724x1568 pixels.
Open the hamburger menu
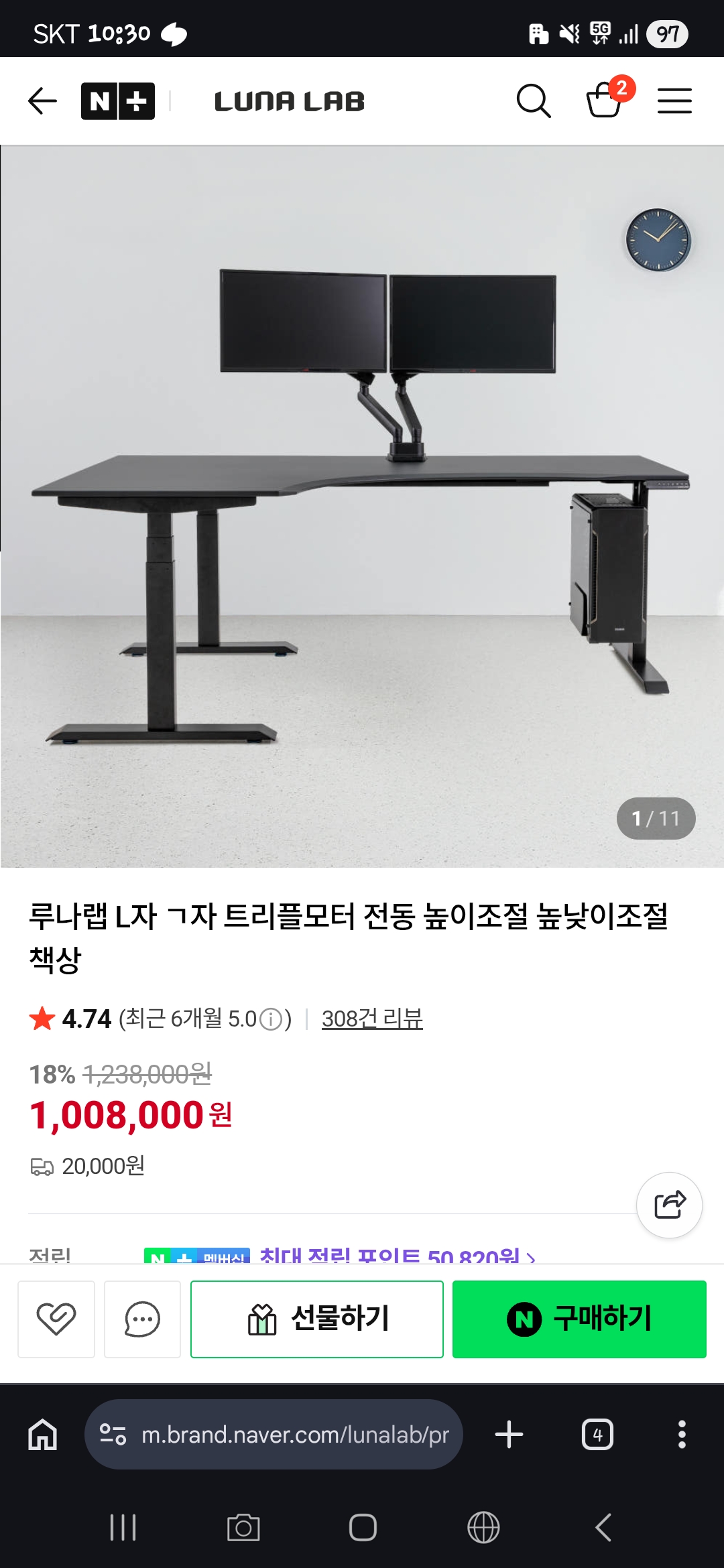[x=674, y=101]
